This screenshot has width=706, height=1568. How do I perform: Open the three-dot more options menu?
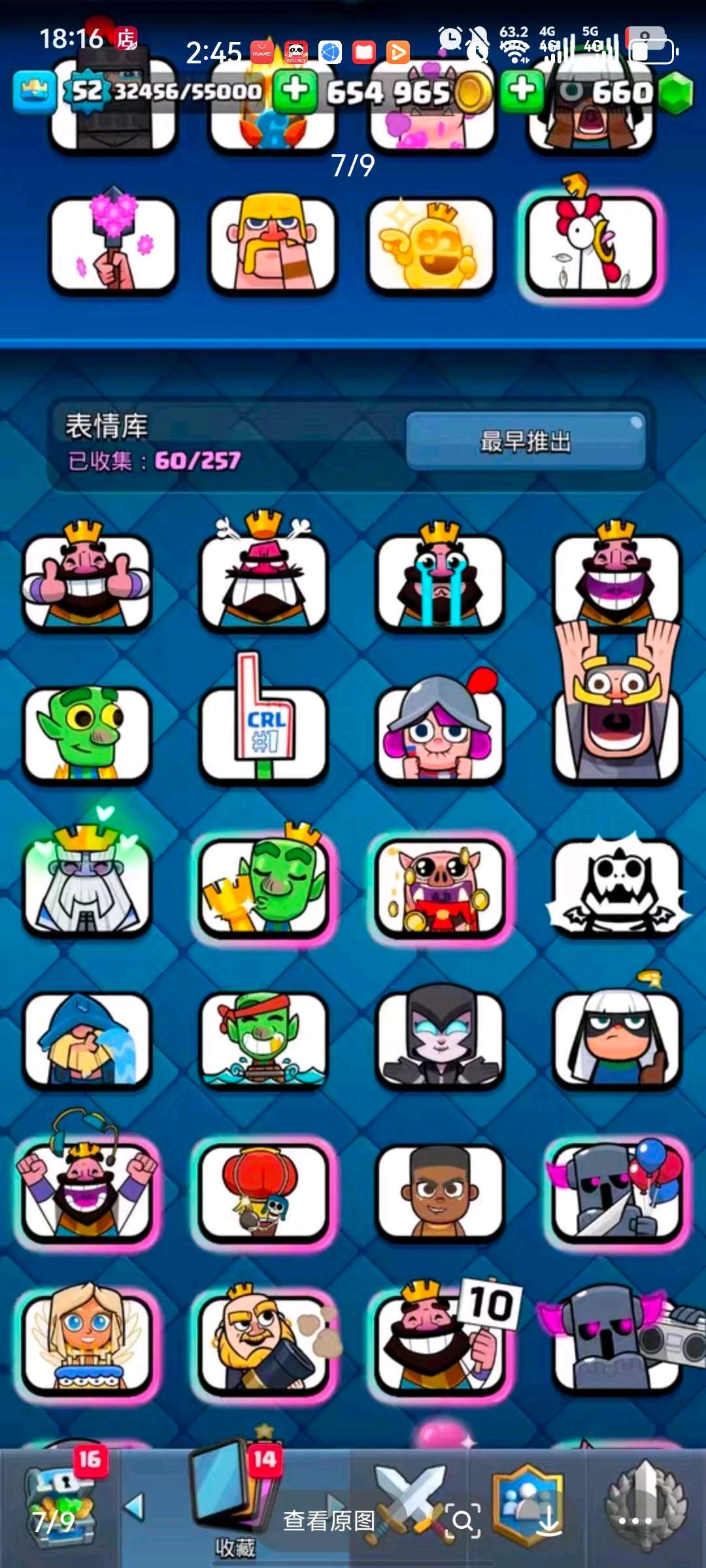[x=635, y=1521]
